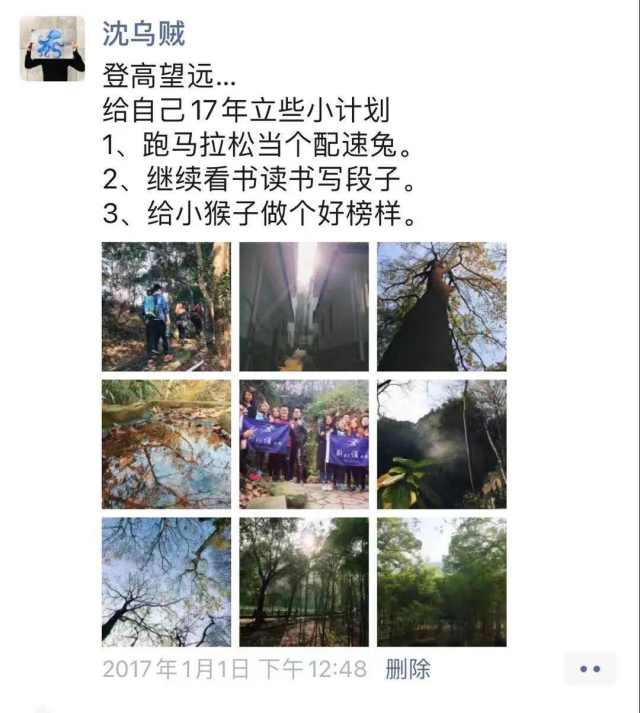This screenshot has width=640, height=713.
Task: Tap 删除 to delete this post
Action: coord(407,669)
